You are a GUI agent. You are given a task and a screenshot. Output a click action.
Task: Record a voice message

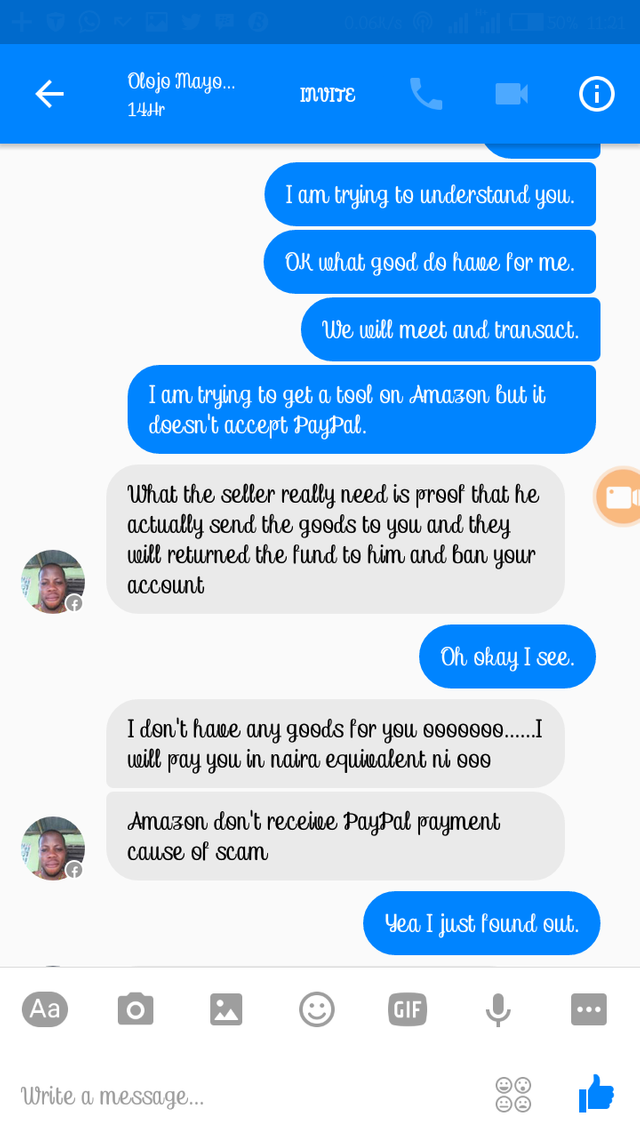click(x=498, y=1010)
